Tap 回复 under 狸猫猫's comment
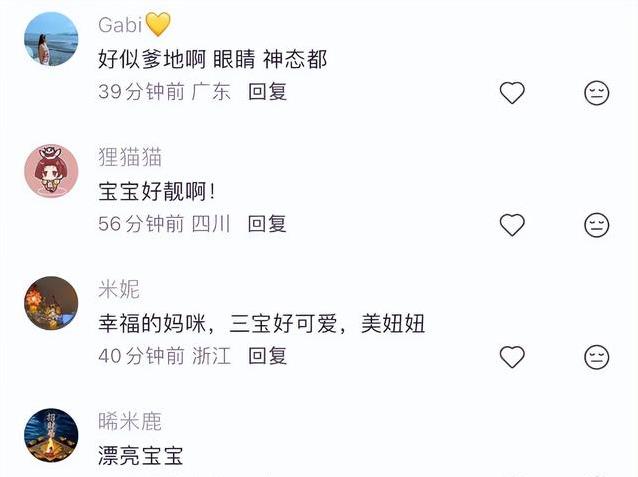The width and height of the screenshot is (638, 477). click(268, 223)
